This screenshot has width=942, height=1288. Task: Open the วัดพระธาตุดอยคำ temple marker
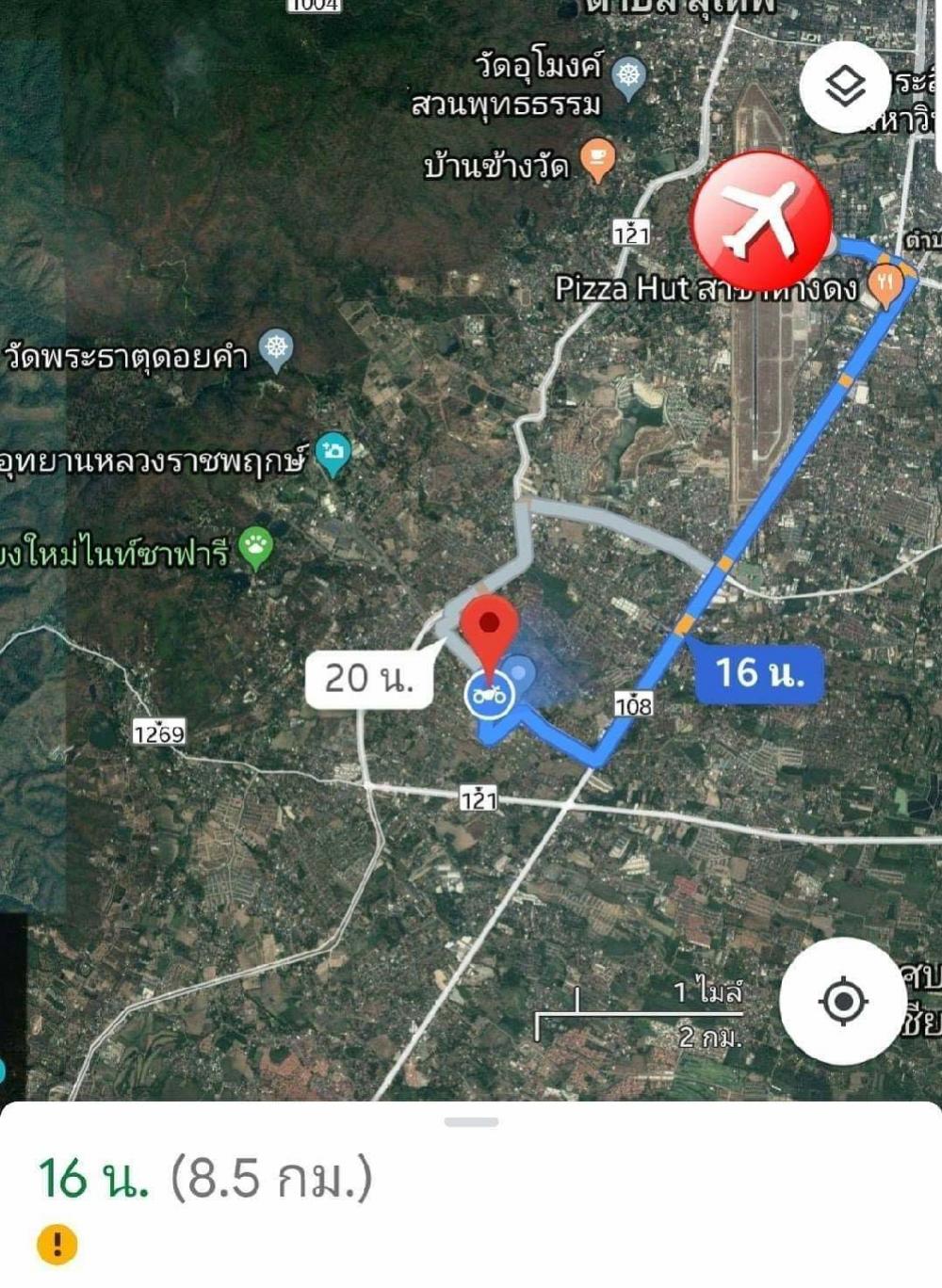[275, 348]
